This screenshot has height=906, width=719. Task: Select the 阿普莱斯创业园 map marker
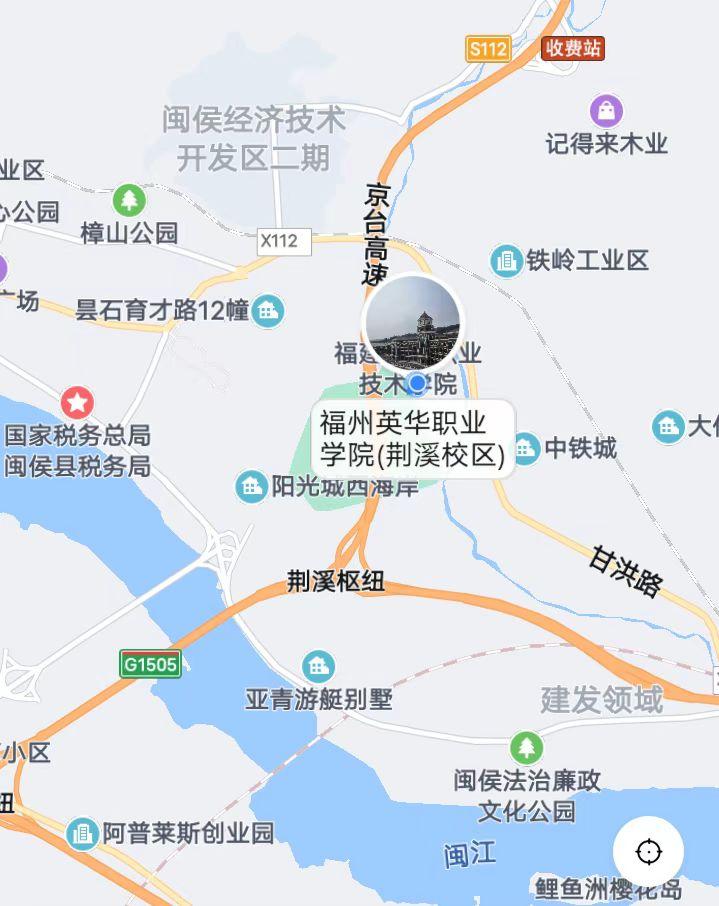(x=82, y=833)
